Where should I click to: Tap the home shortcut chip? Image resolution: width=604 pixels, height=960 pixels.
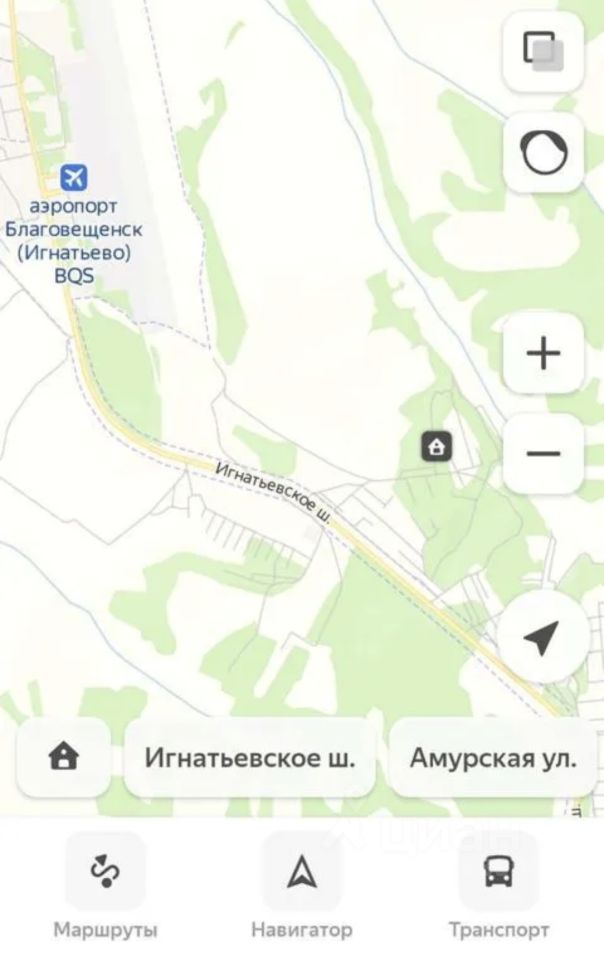64,757
